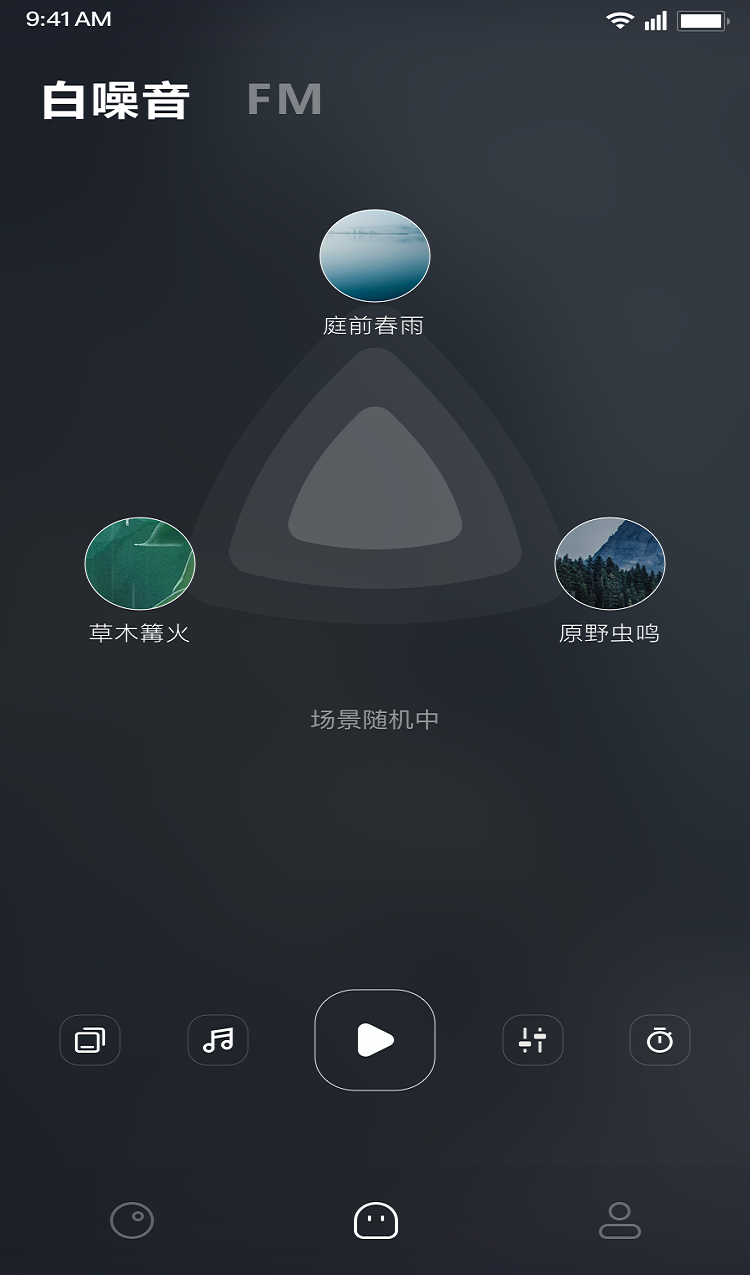Open the sleep timer icon
The height and width of the screenshot is (1275, 750).
point(660,1040)
